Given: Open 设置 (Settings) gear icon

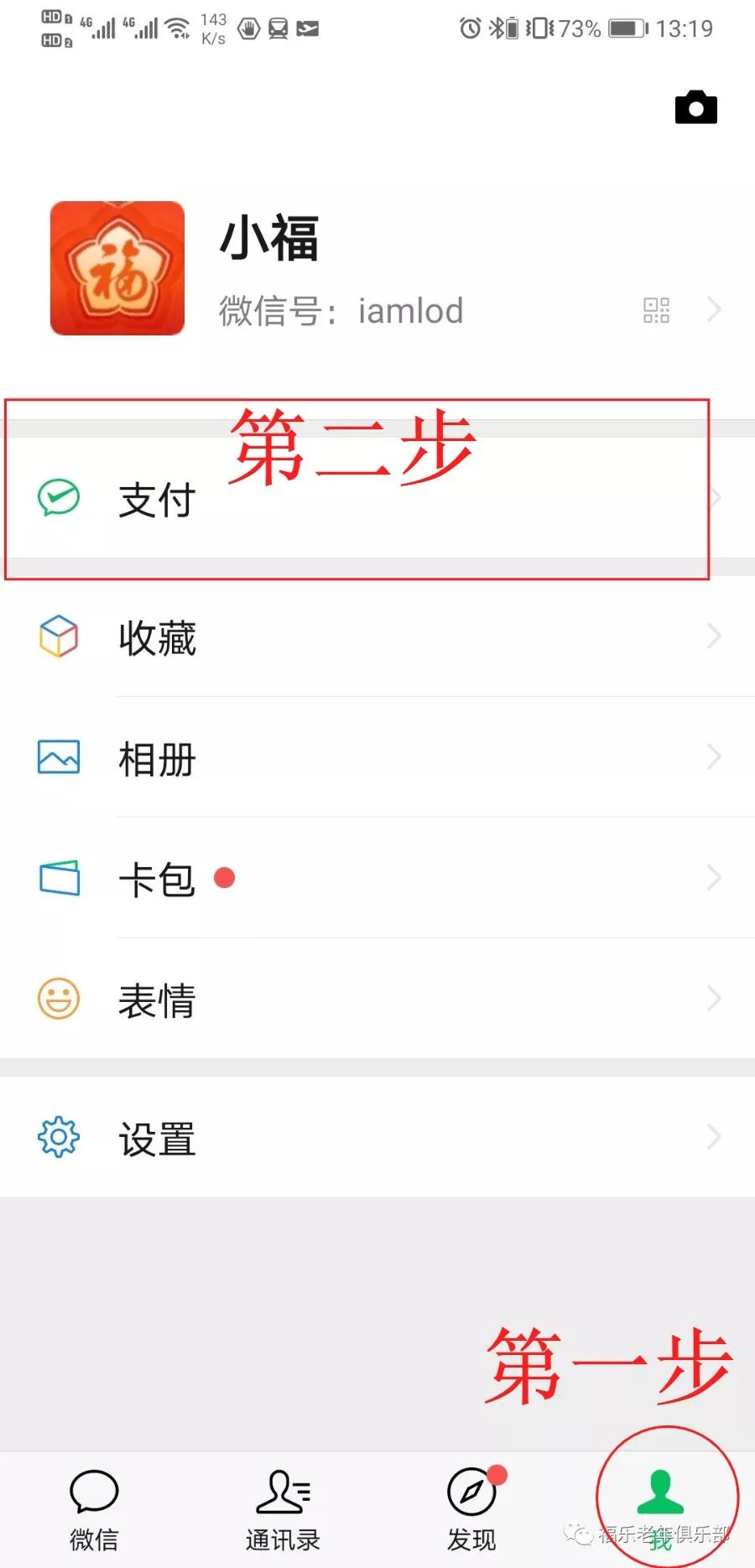Looking at the screenshot, I should (57, 1137).
